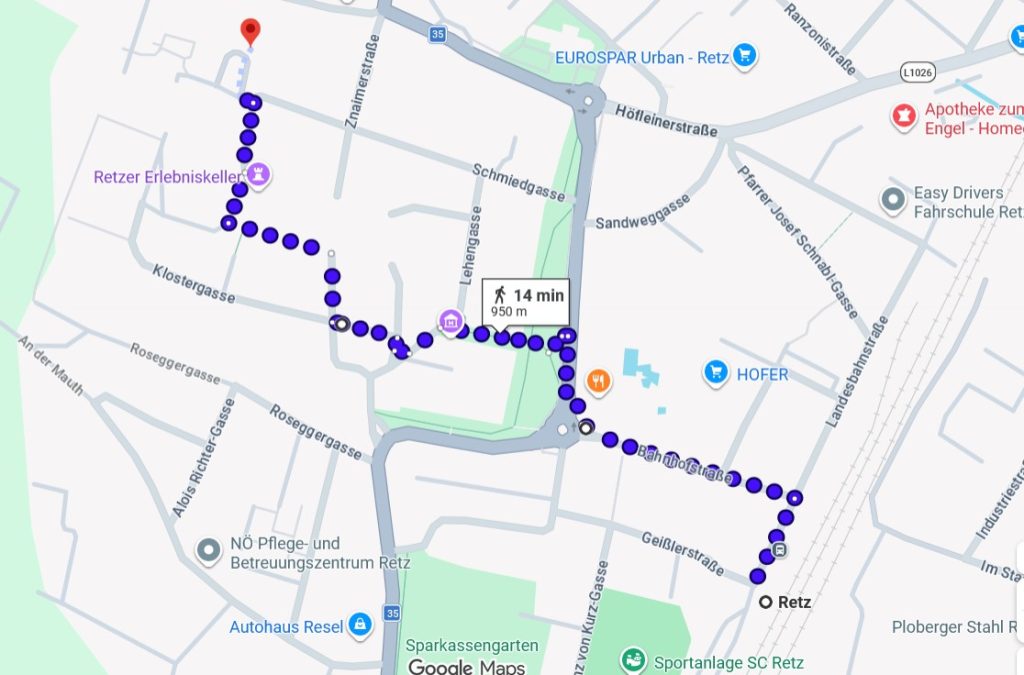This screenshot has width=1024, height=675.
Task: Tap the red destination pin
Action: (250, 32)
